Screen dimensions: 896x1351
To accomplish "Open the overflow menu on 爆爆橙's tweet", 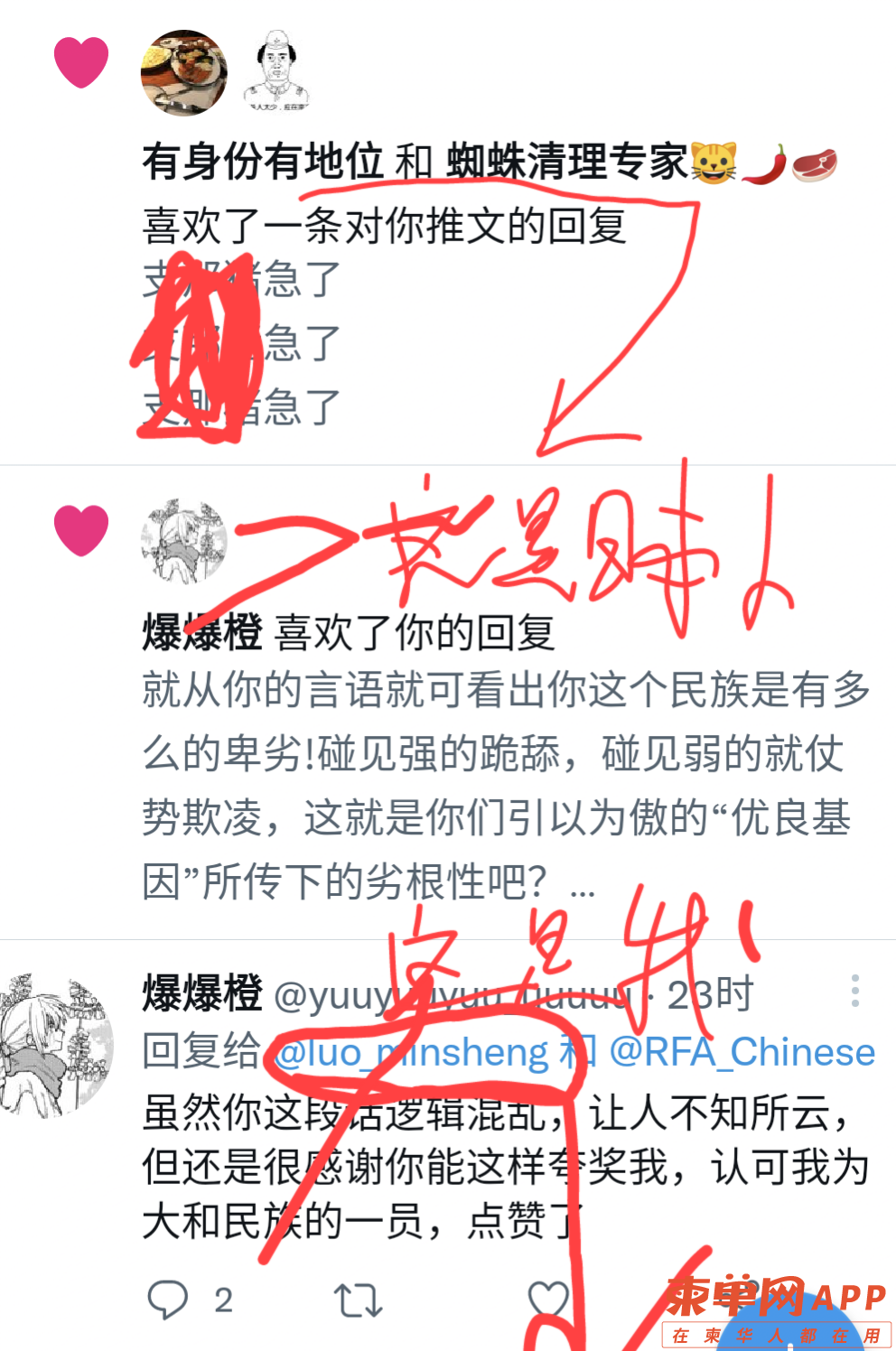I will coord(854,991).
